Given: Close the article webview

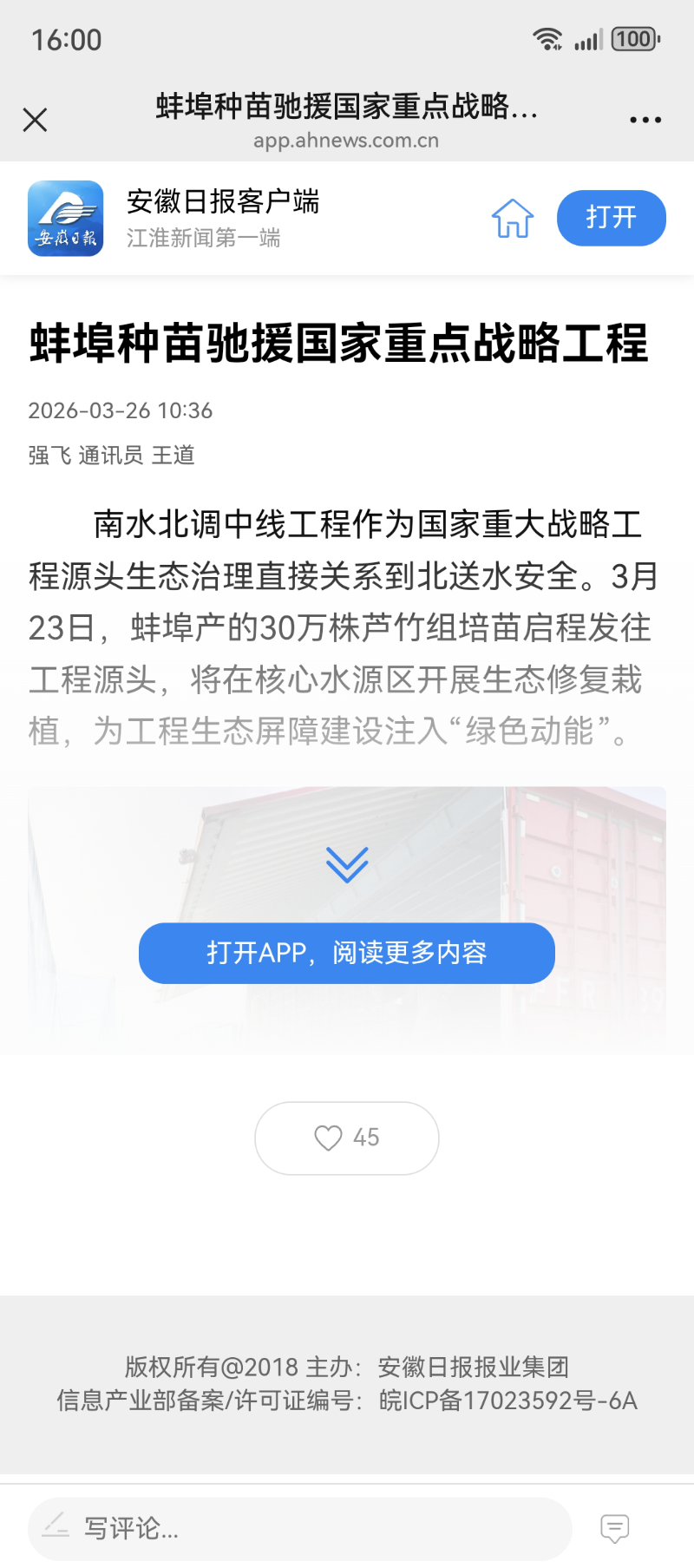Looking at the screenshot, I should point(35,120).
